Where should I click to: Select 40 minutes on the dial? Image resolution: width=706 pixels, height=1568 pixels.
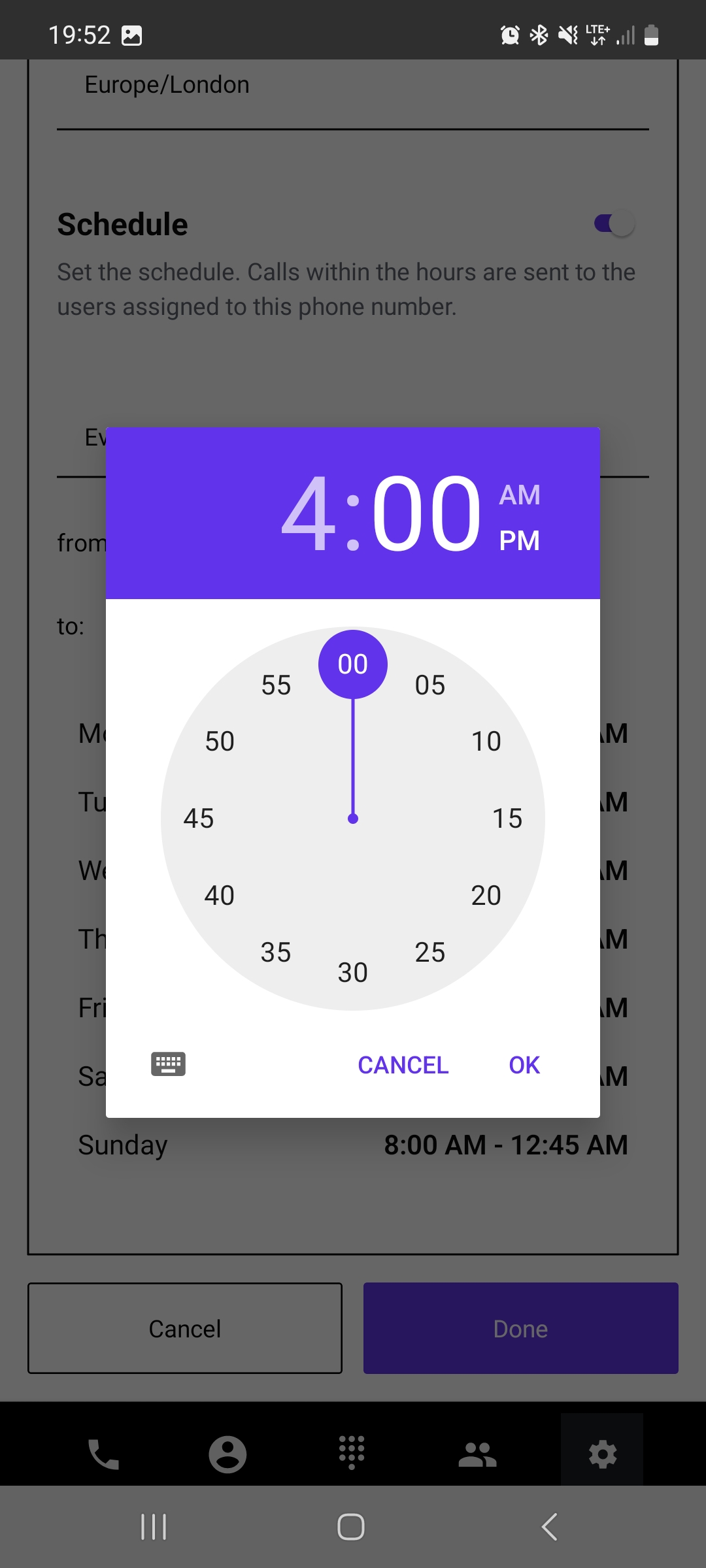(220, 896)
